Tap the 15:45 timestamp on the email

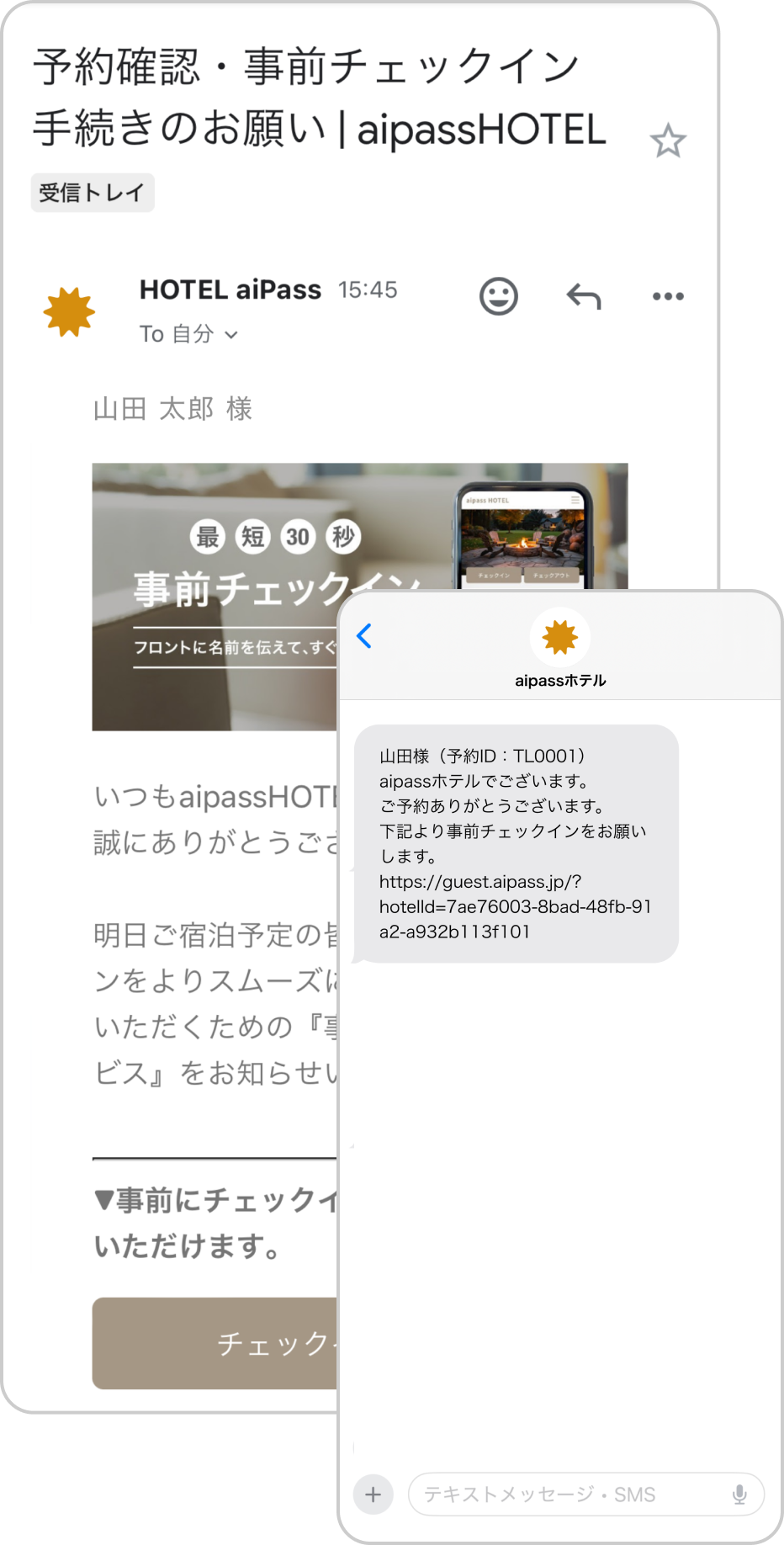click(368, 290)
